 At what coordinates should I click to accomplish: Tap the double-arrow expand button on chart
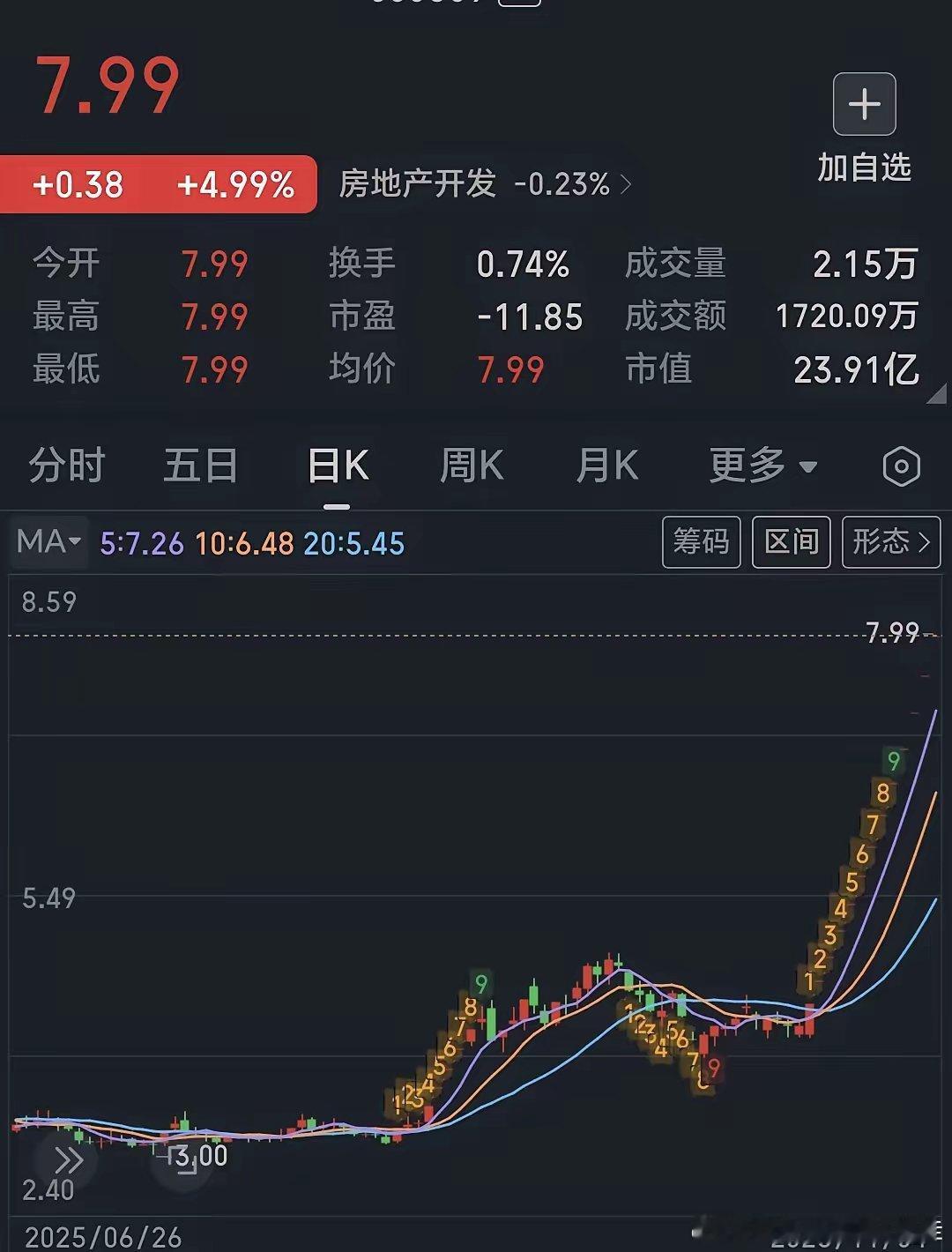67,1160
